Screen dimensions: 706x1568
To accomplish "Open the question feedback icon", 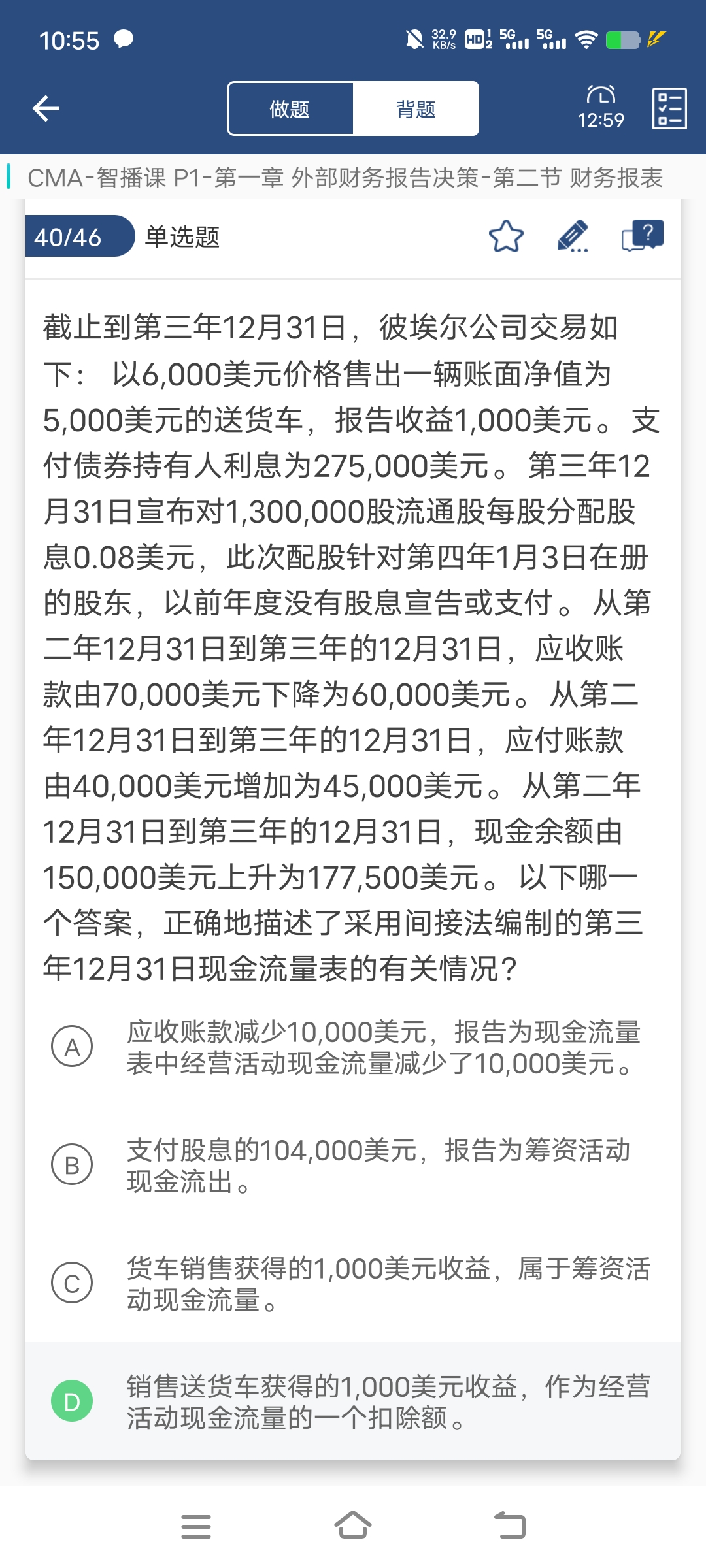I will (x=642, y=236).
